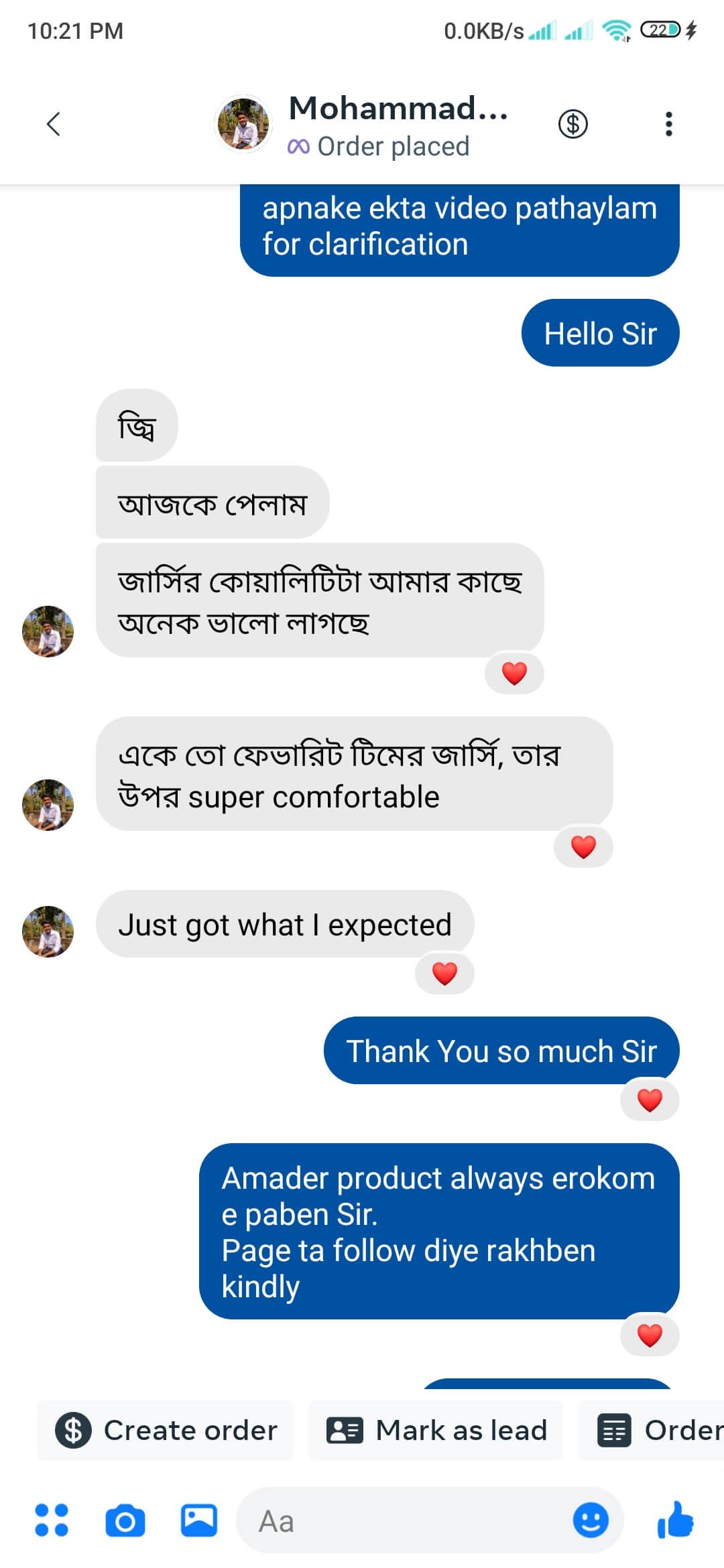
Task: Open the payments dollar icon in header
Action: coord(573,123)
